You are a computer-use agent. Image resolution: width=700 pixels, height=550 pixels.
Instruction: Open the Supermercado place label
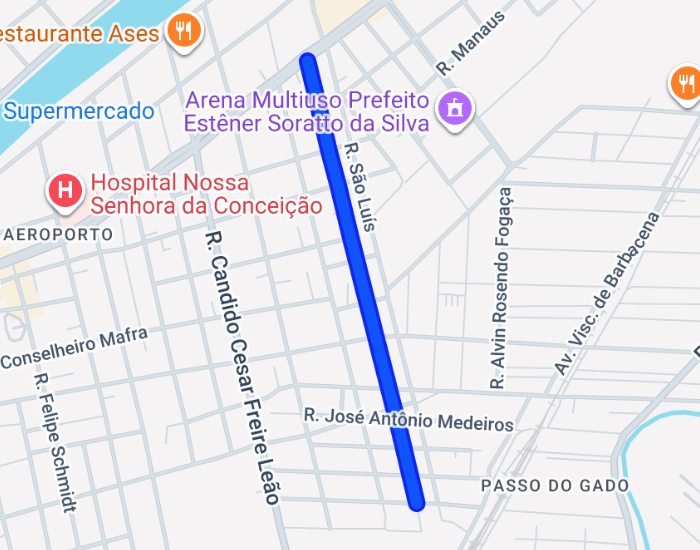pos(79,111)
